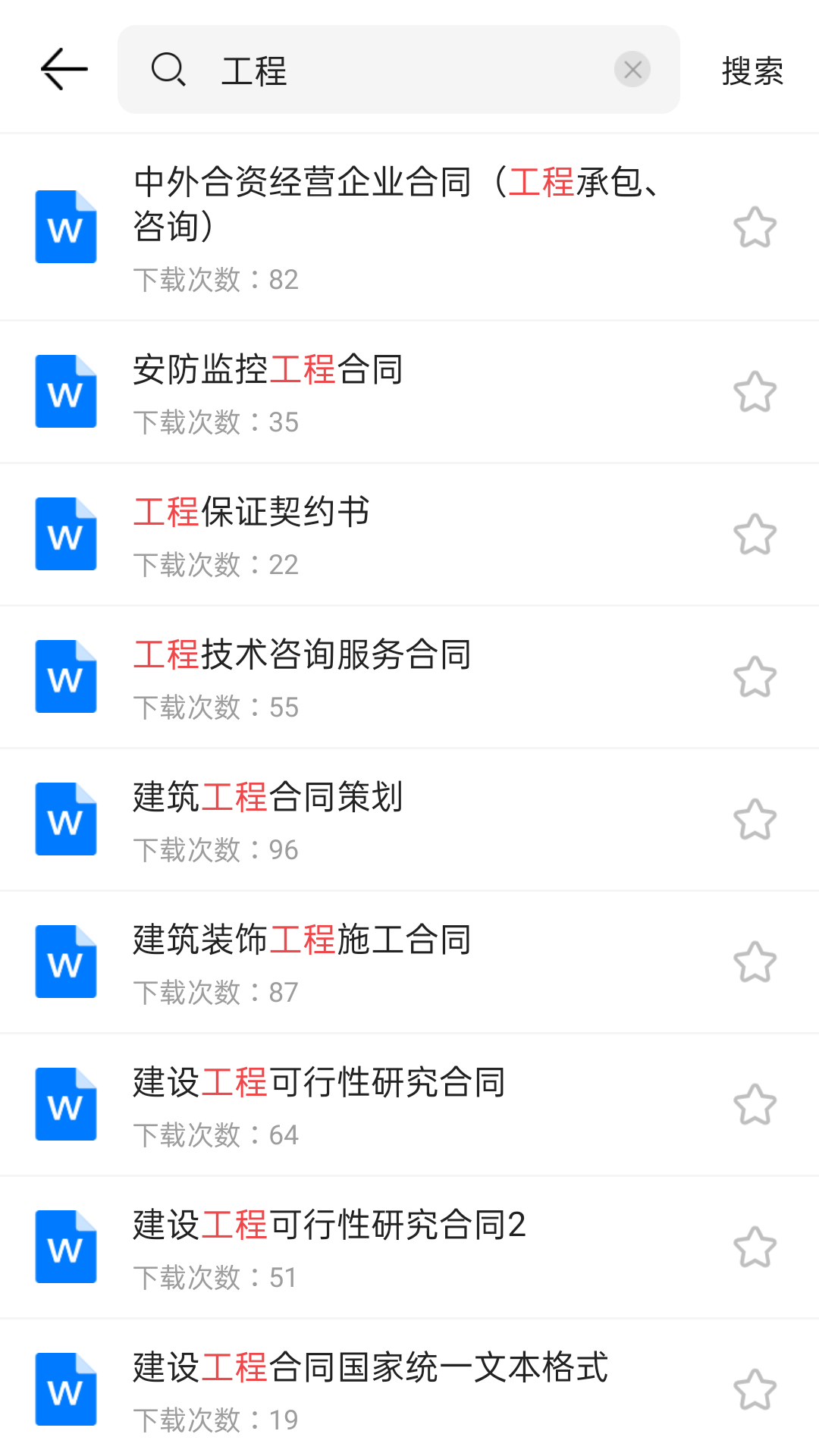
Task: Star the 建筑工程合同策划 result
Action: (756, 818)
